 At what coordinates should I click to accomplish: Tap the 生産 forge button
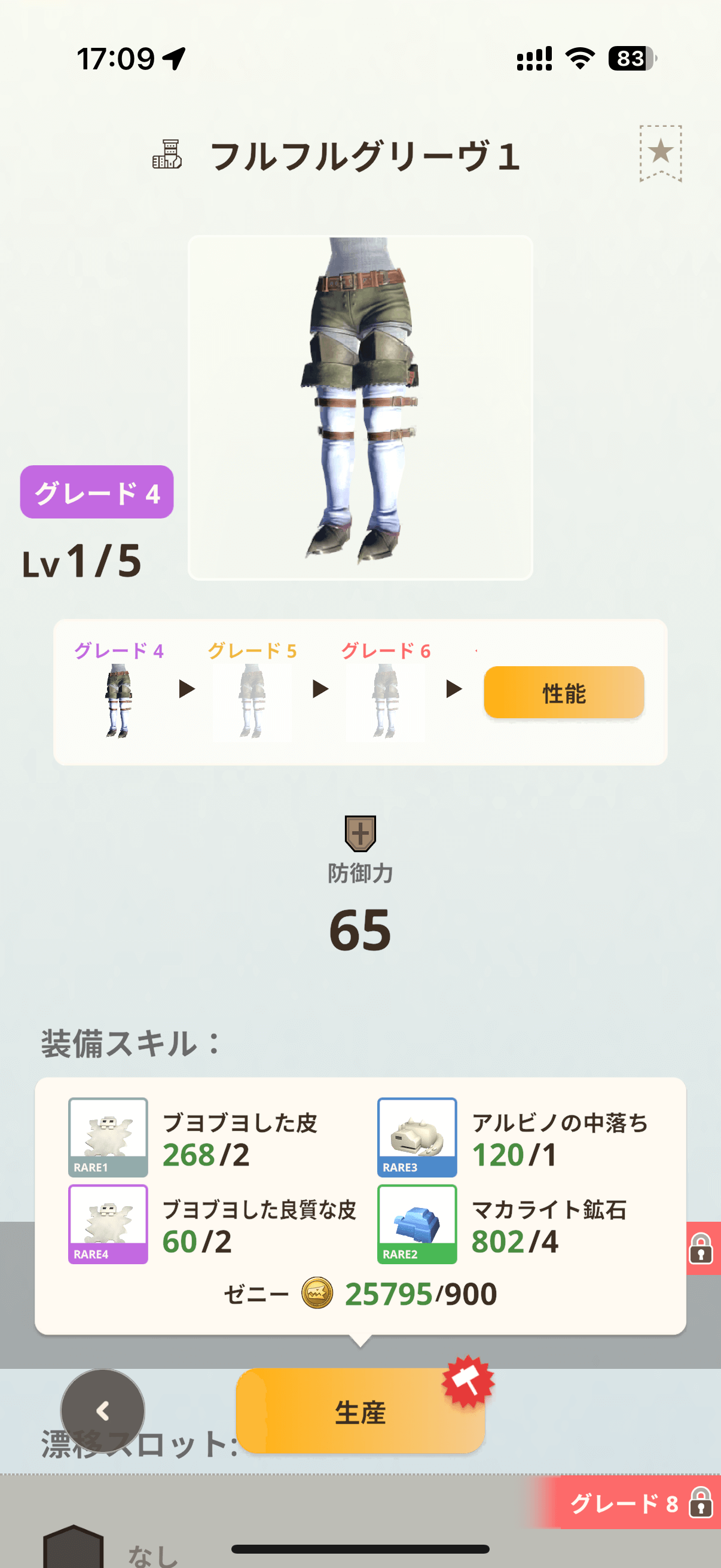pos(360,1411)
